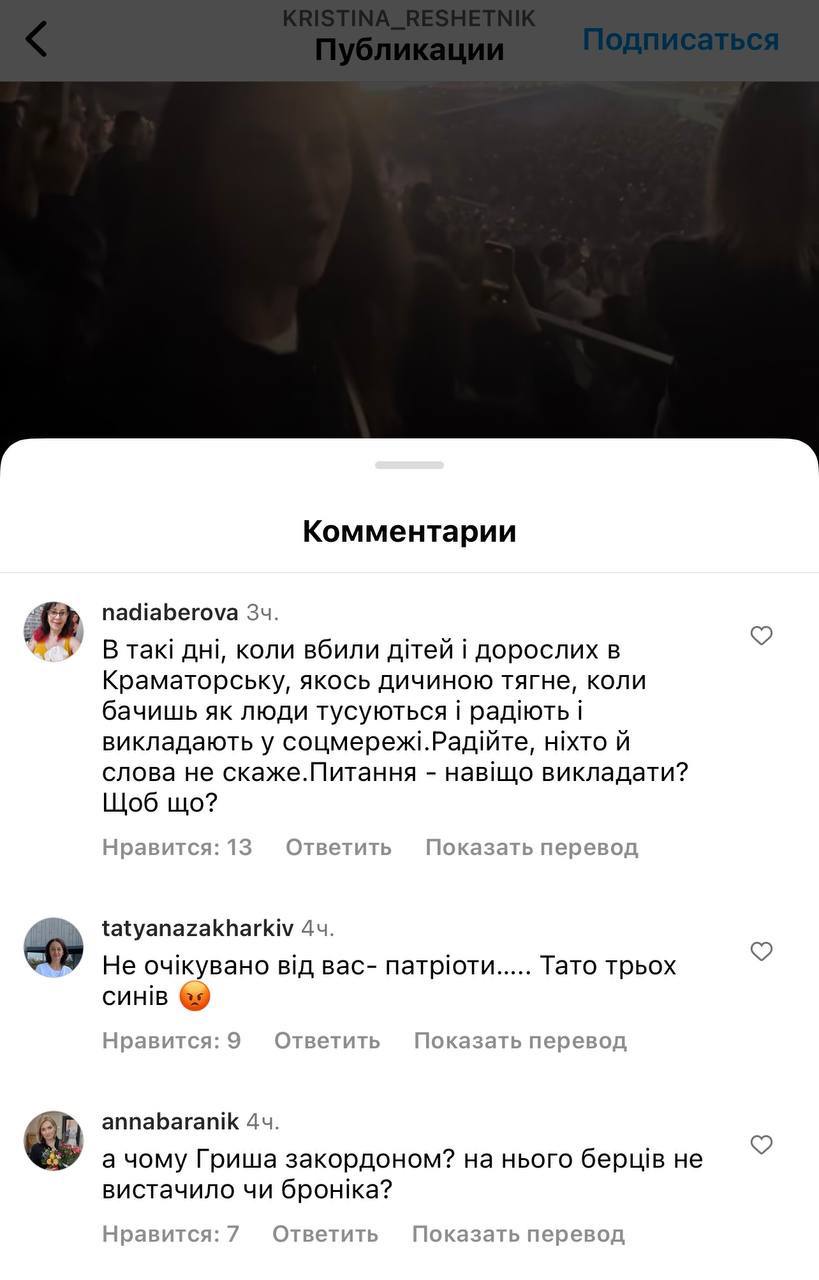Like tatyanazakharkiv's comment
Viewport: 819px width, 1280px height.
point(761,951)
